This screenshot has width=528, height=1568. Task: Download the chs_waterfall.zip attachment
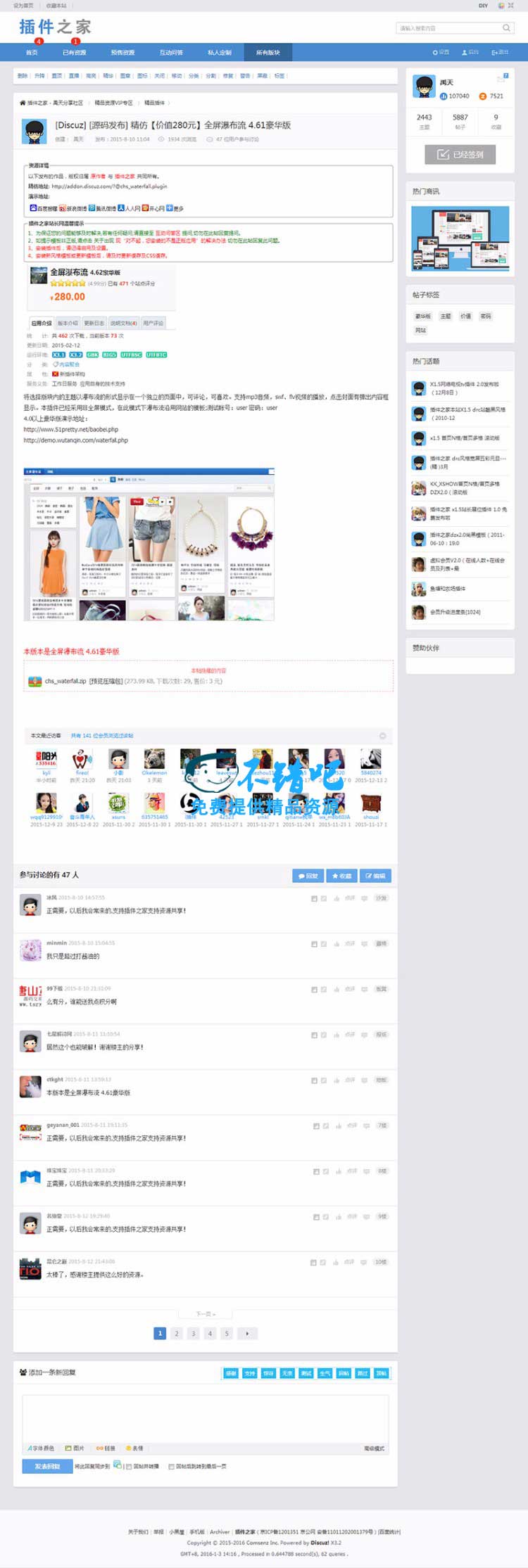(x=65, y=681)
